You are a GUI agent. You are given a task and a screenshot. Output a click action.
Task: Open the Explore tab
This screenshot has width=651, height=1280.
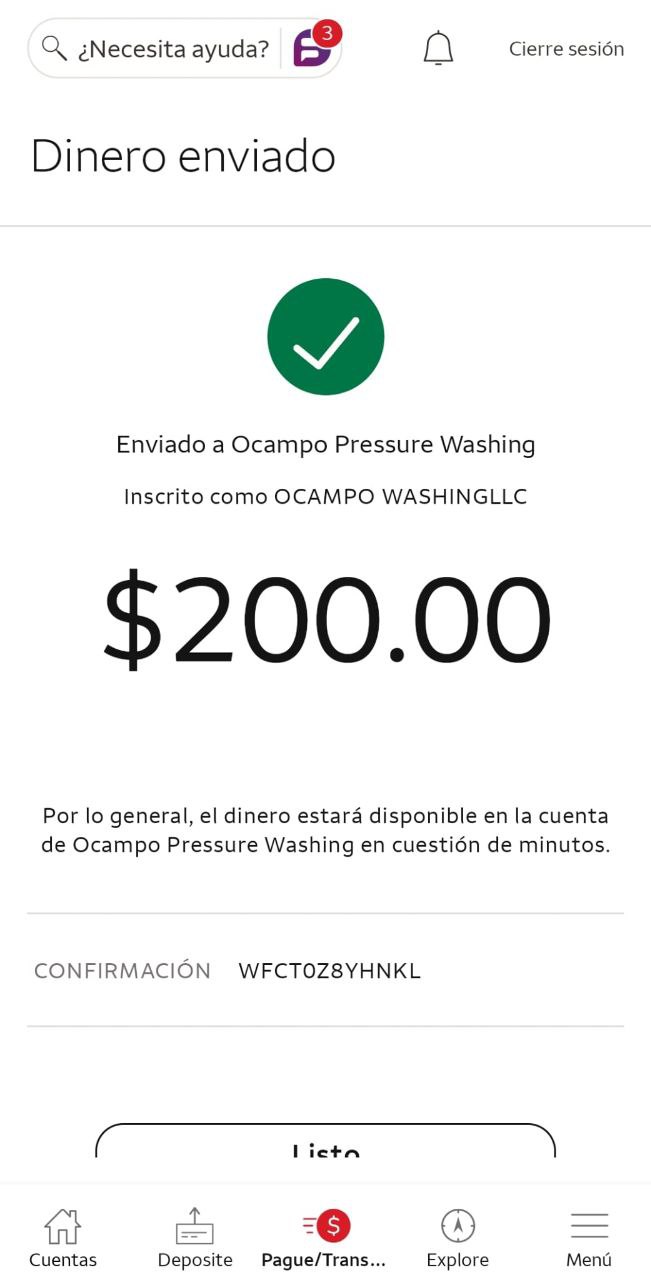[457, 1237]
